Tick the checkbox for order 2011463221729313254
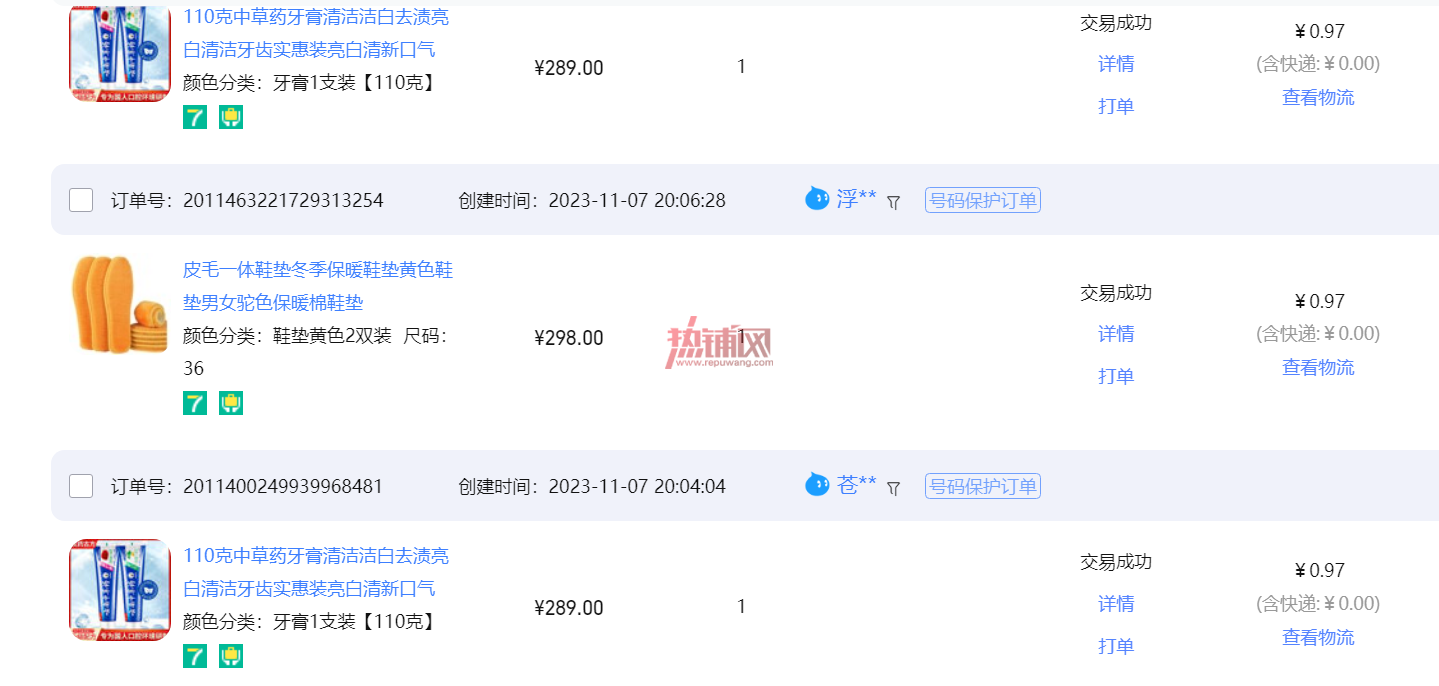 (x=81, y=200)
